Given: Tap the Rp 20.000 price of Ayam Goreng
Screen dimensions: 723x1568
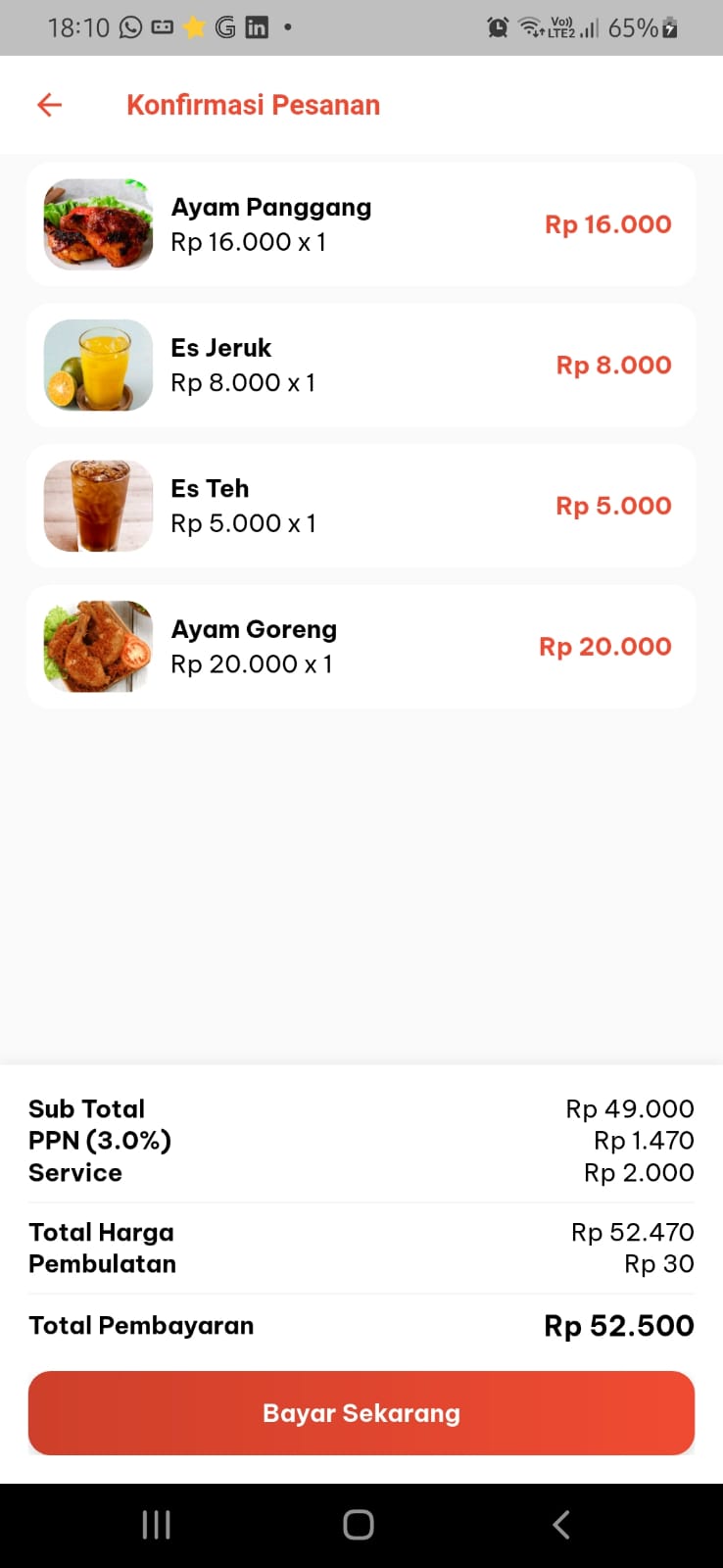Looking at the screenshot, I should tap(604, 646).
